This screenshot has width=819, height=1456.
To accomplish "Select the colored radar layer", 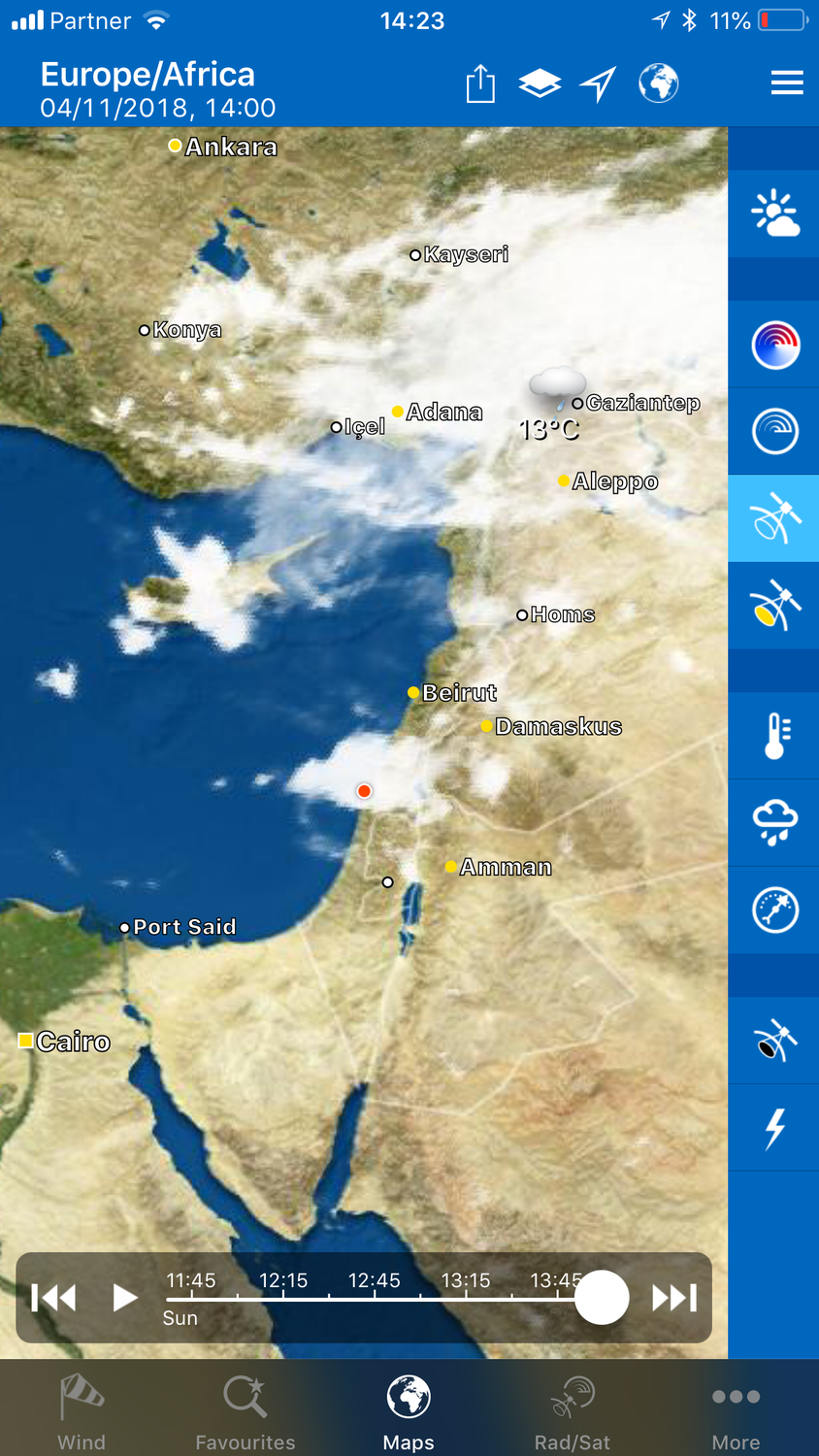I will point(774,345).
